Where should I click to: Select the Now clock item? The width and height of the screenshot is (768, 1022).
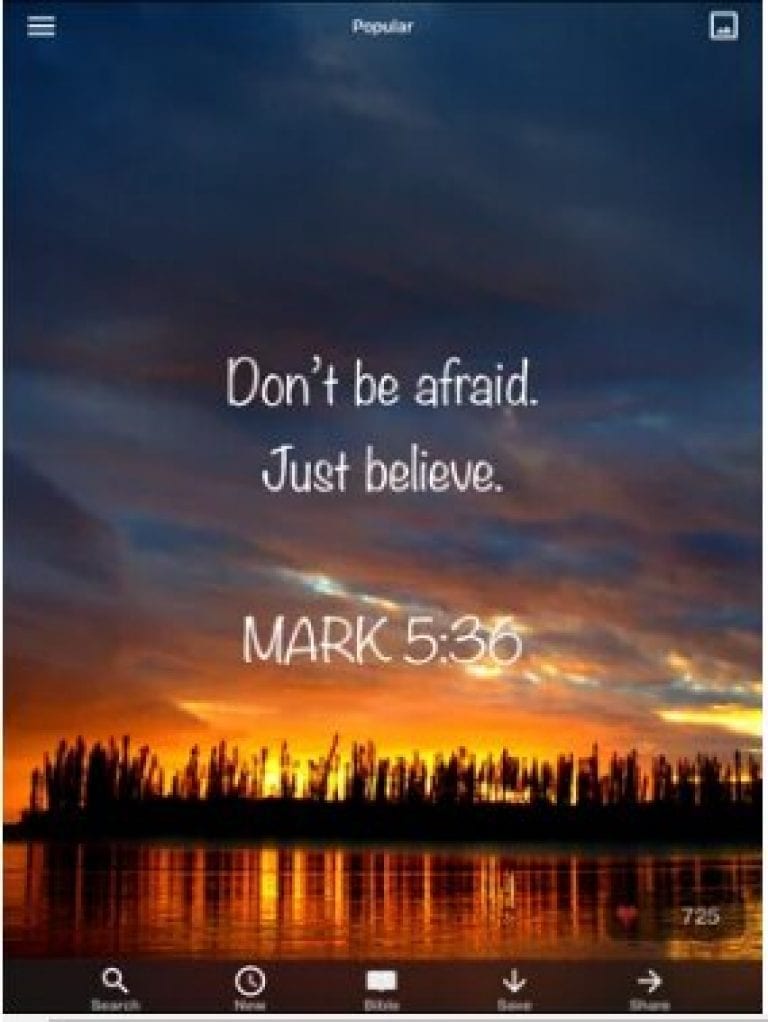point(250,988)
